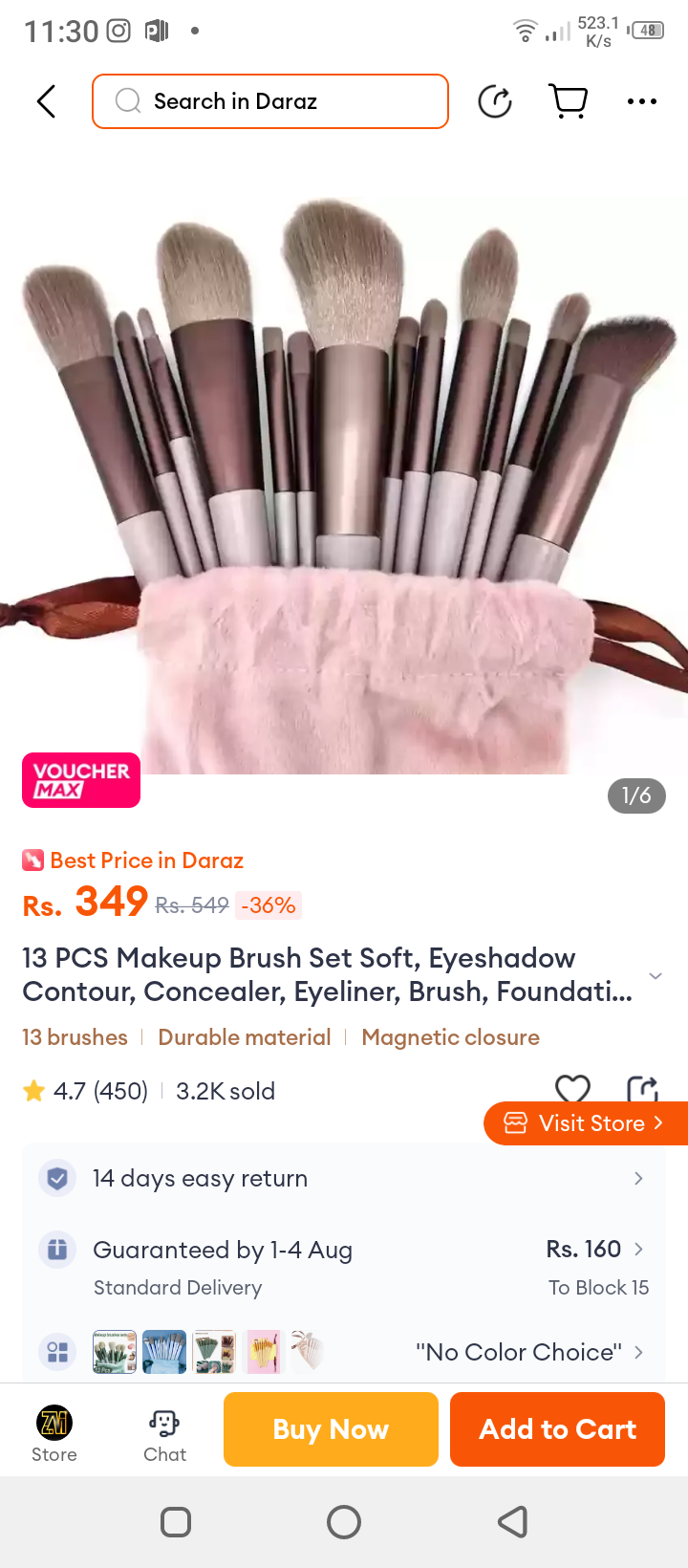Screen dimensions: 688x1568
Task: Open the shopping cart icon
Action: pyautogui.click(x=569, y=101)
